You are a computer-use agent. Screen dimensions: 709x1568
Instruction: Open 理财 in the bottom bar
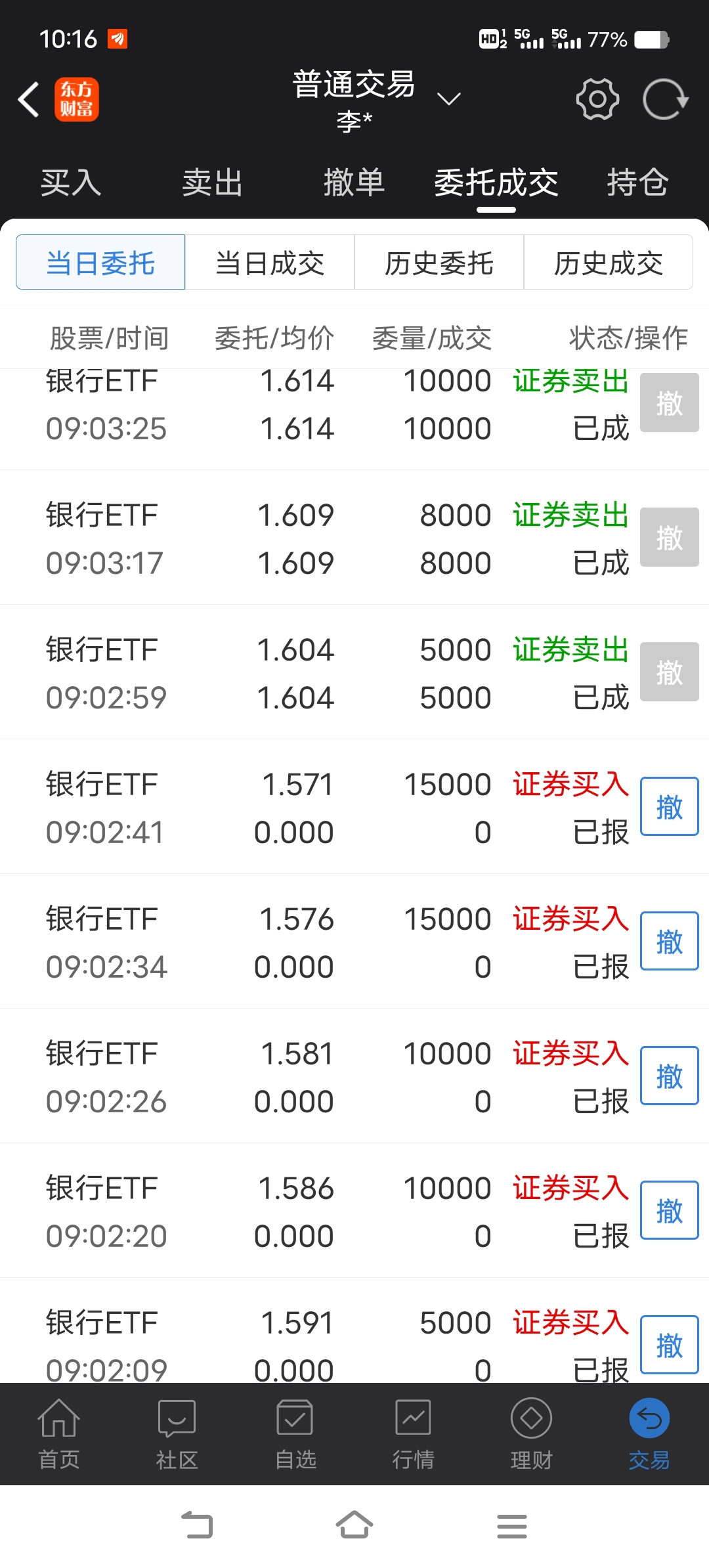coord(532,1434)
